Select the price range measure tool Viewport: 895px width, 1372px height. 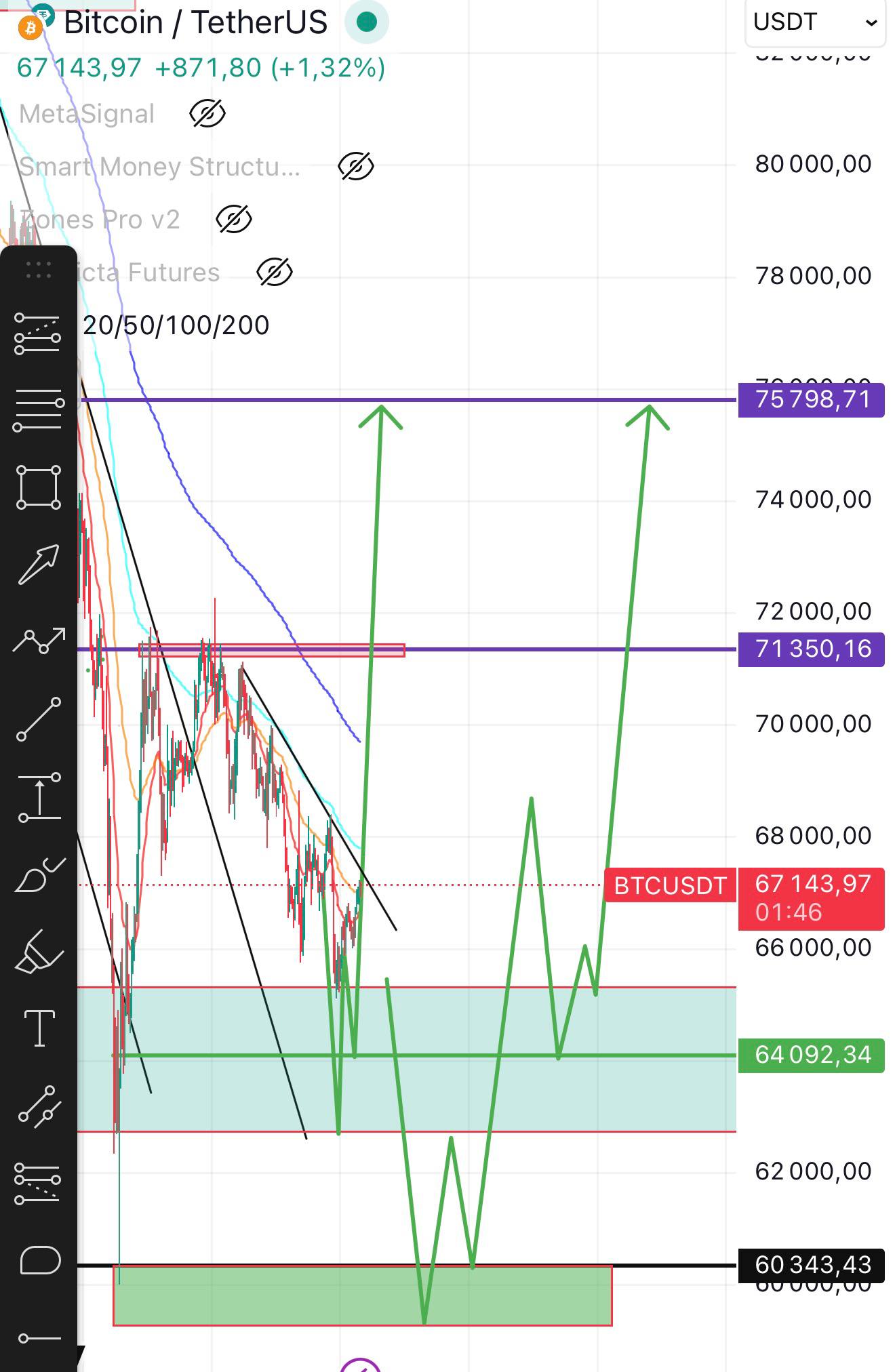(39, 797)
